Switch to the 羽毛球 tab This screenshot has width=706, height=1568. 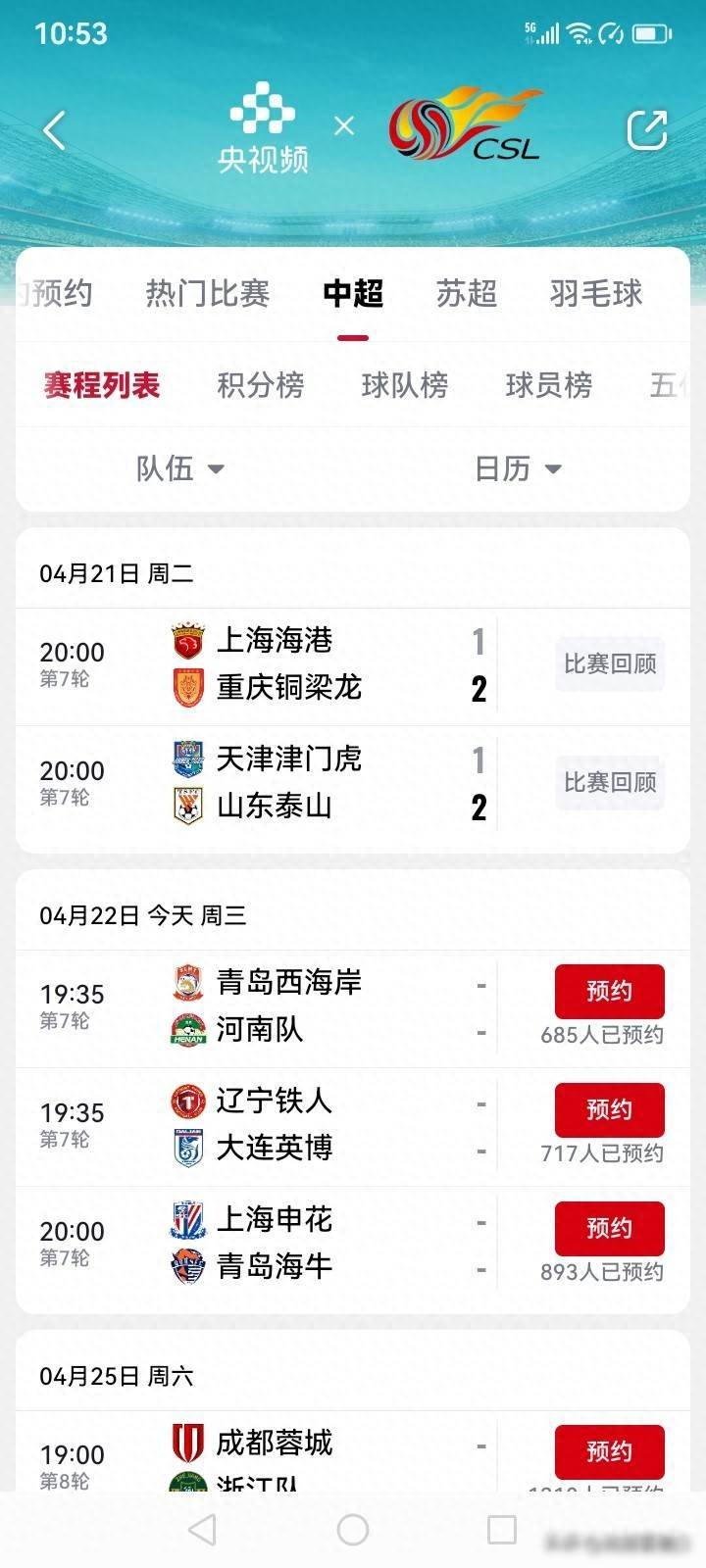[x=595, y=293]
